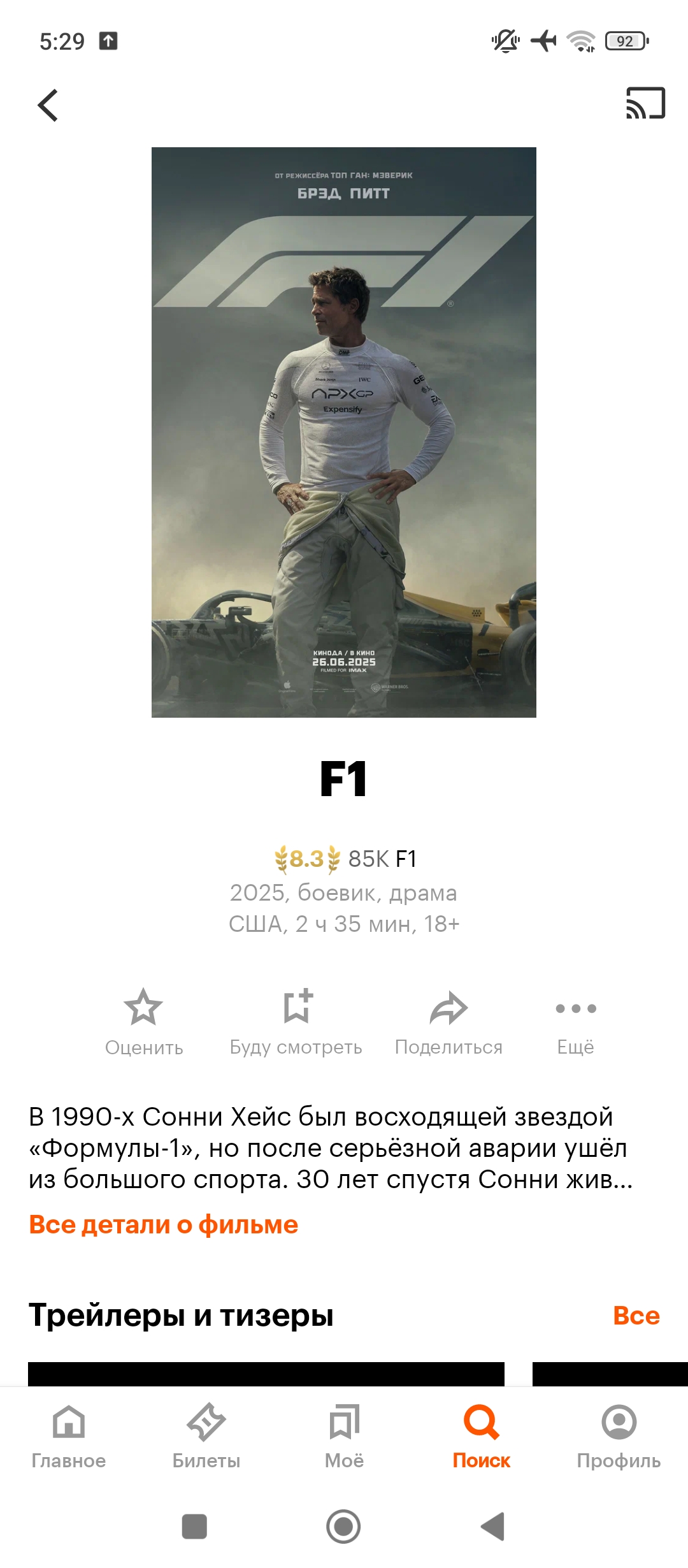Add film to Буду смотреть list

point(296,1022)
